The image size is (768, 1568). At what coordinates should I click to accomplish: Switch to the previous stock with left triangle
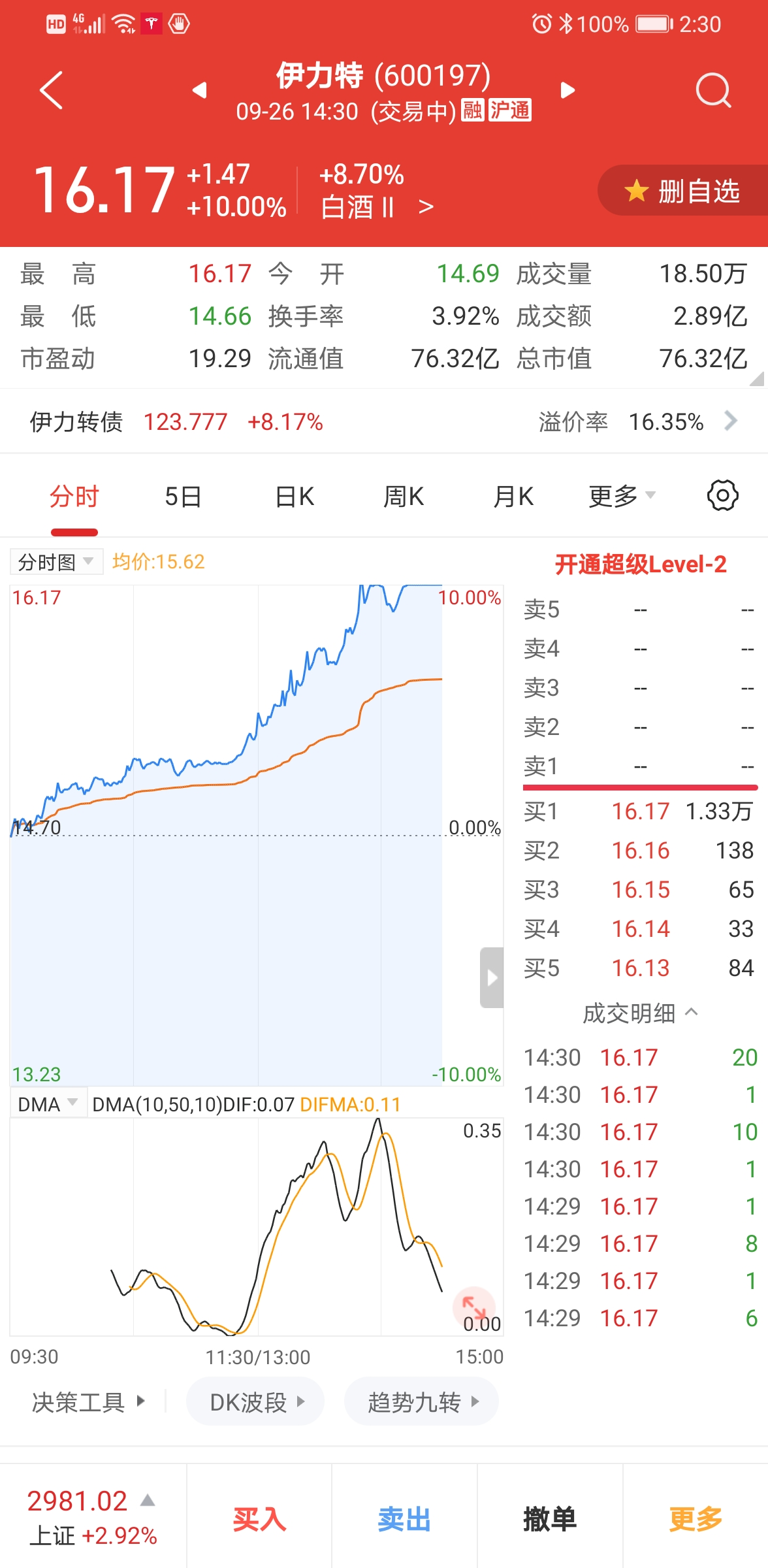click(x=200, y=90)
